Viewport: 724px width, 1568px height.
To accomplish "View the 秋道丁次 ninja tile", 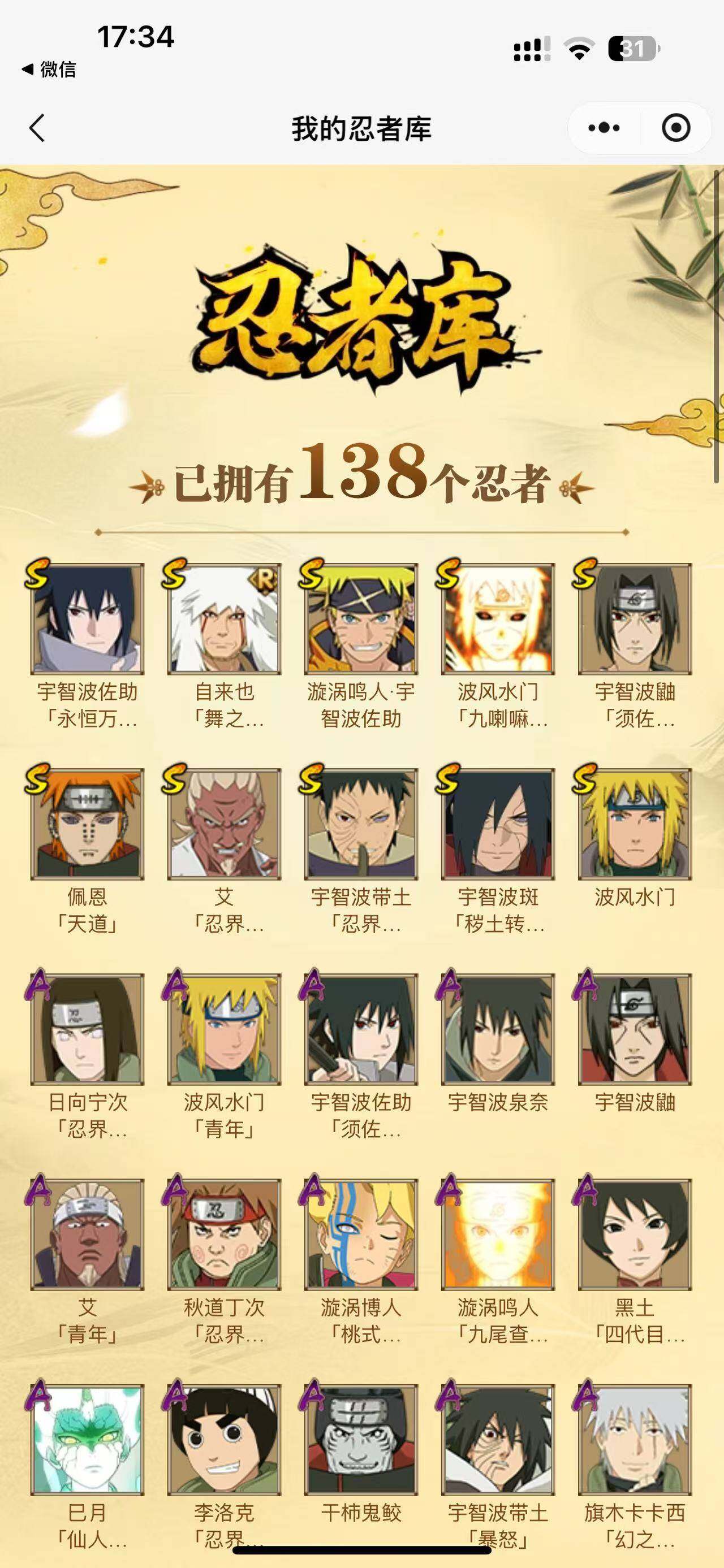I will pos(224,1235).
